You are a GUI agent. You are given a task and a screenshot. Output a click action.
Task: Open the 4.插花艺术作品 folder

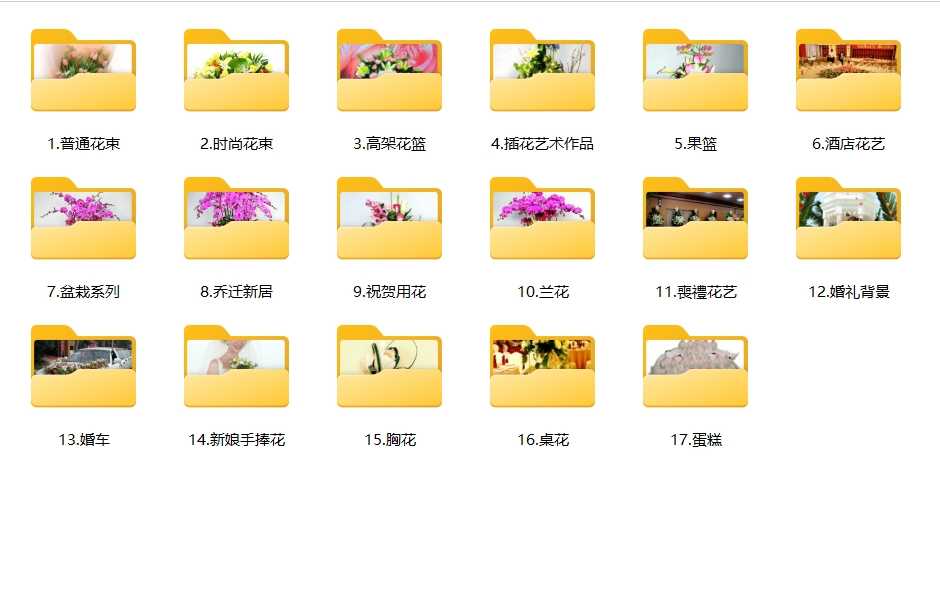(x=542, y=72)
